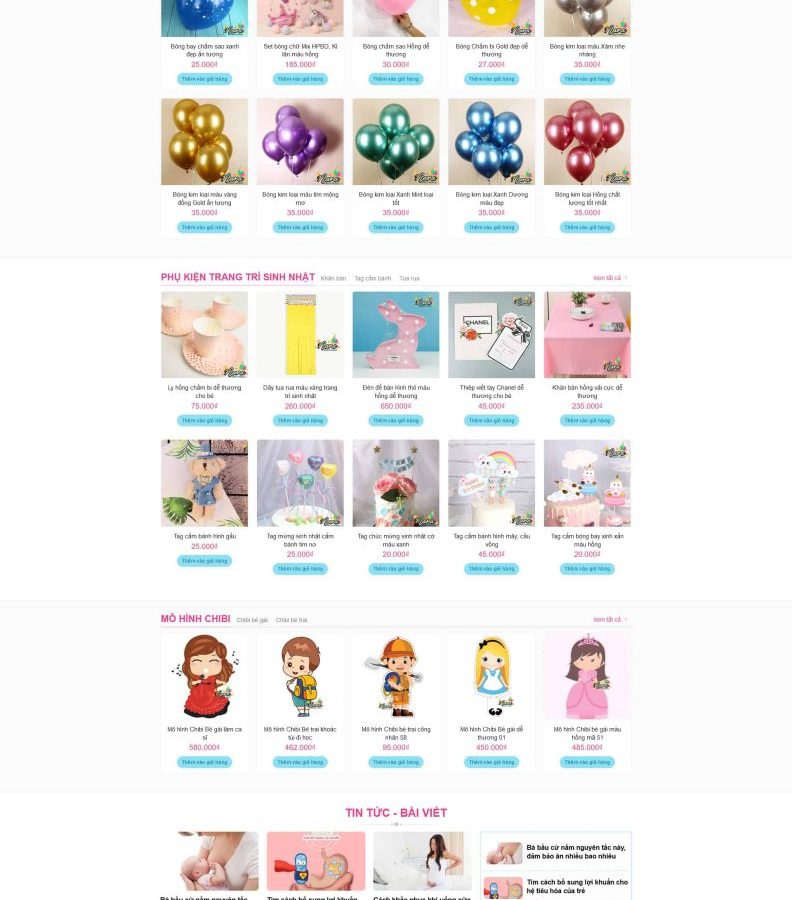792x900 pixels.
Task: Open Tag cắm bánh hình gấu product
Action: [x=204, y=483]
